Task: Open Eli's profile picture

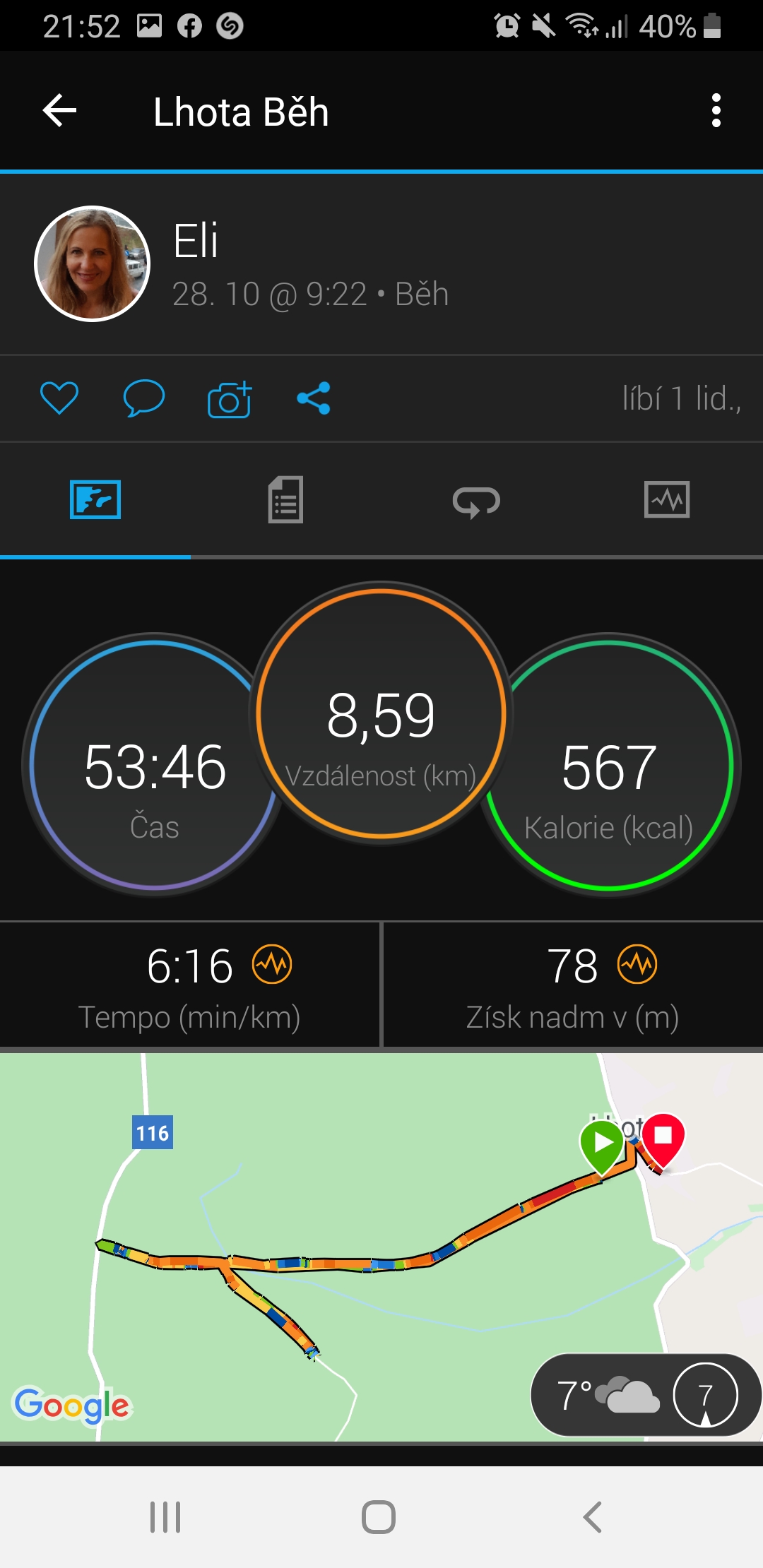Action: click(x=92, y=263)
